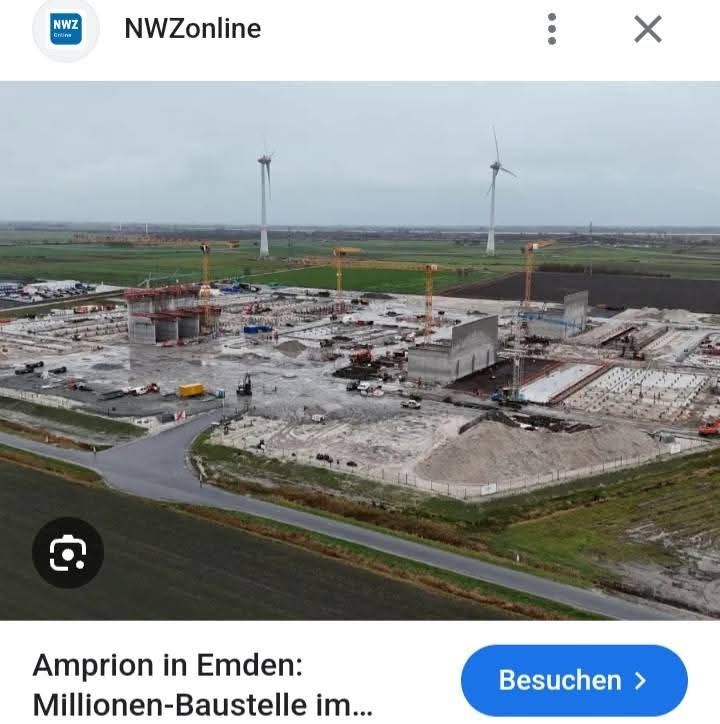The width and height of the screenshot is (720, 724).
Task: Search this image with Lens
Action: [x=68, y=552]
